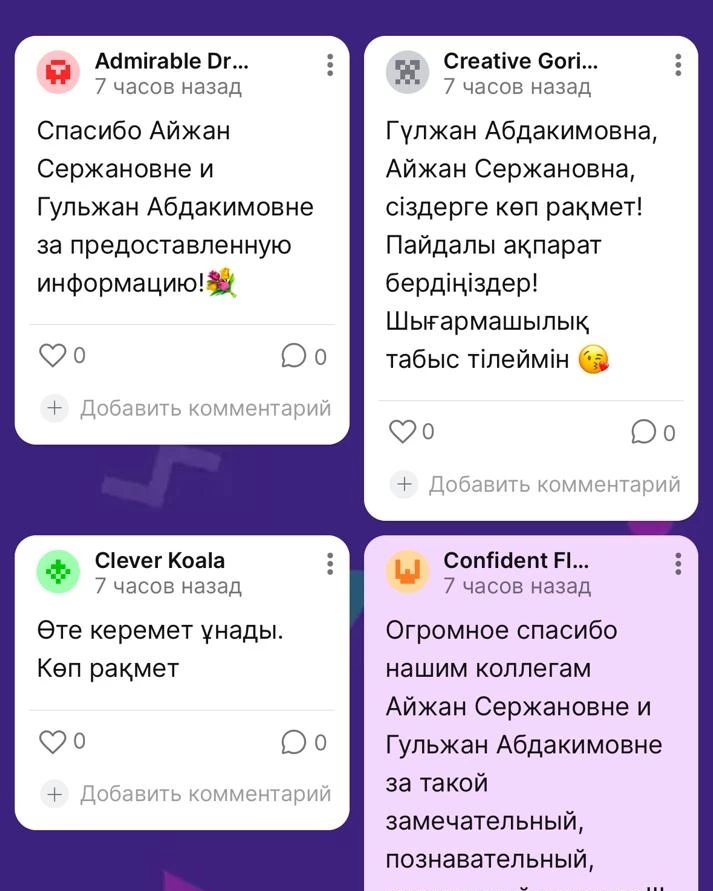Viewport: 713px width, 891px height.
Task: Open comments on Admirable Dr... post
Action: tap(294, 356)
